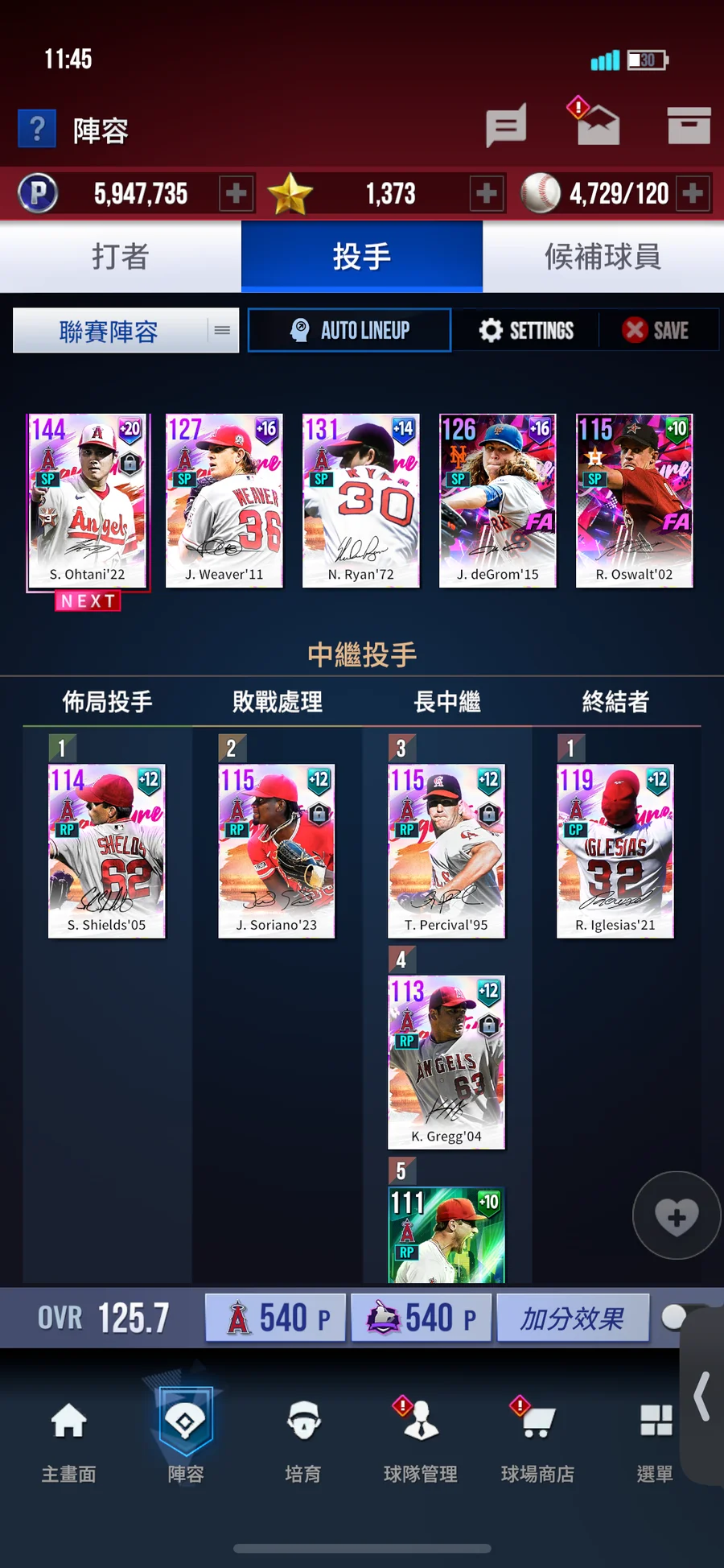Viewport: 724px width, 1568px height.
Task: Open 球場商店 shop
Action: click(537, 1439)
